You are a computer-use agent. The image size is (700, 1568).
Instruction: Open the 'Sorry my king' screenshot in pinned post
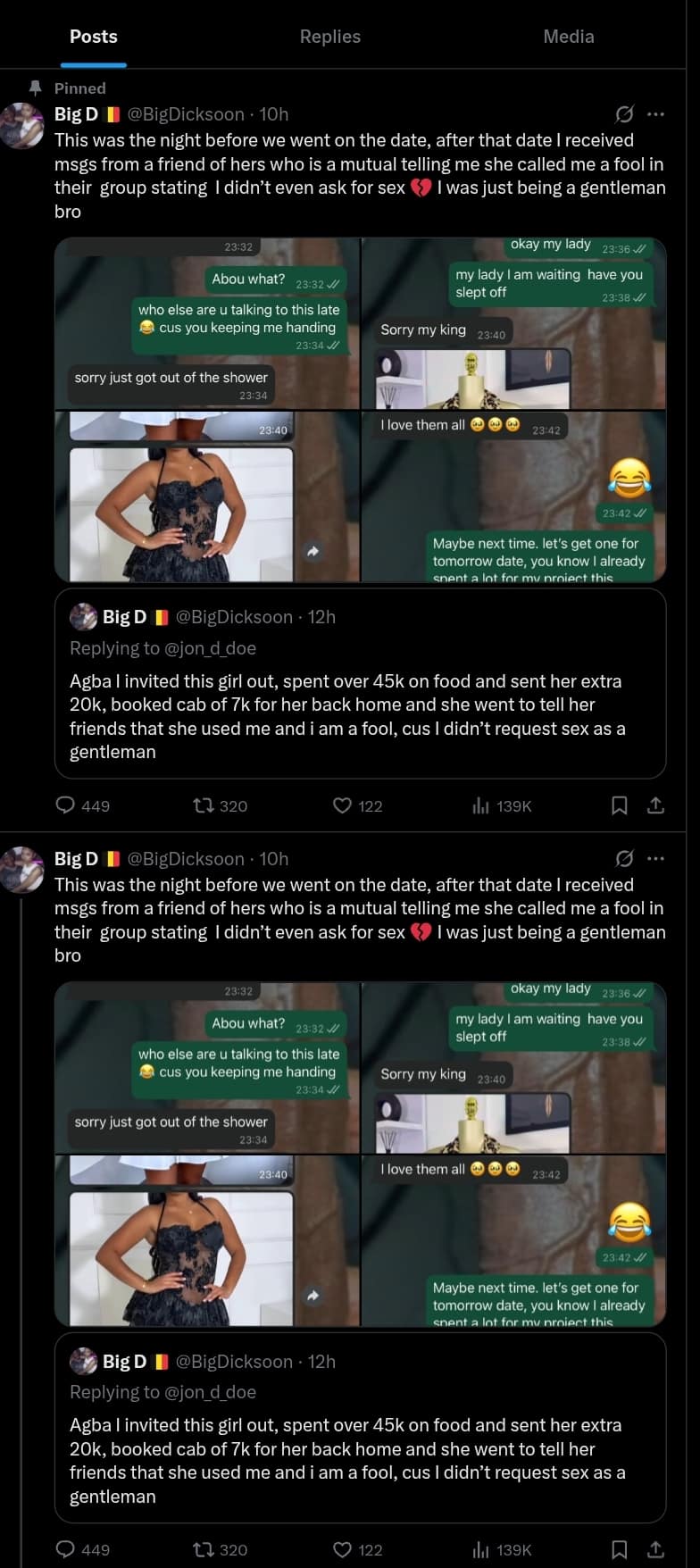(x=512, y=323)
